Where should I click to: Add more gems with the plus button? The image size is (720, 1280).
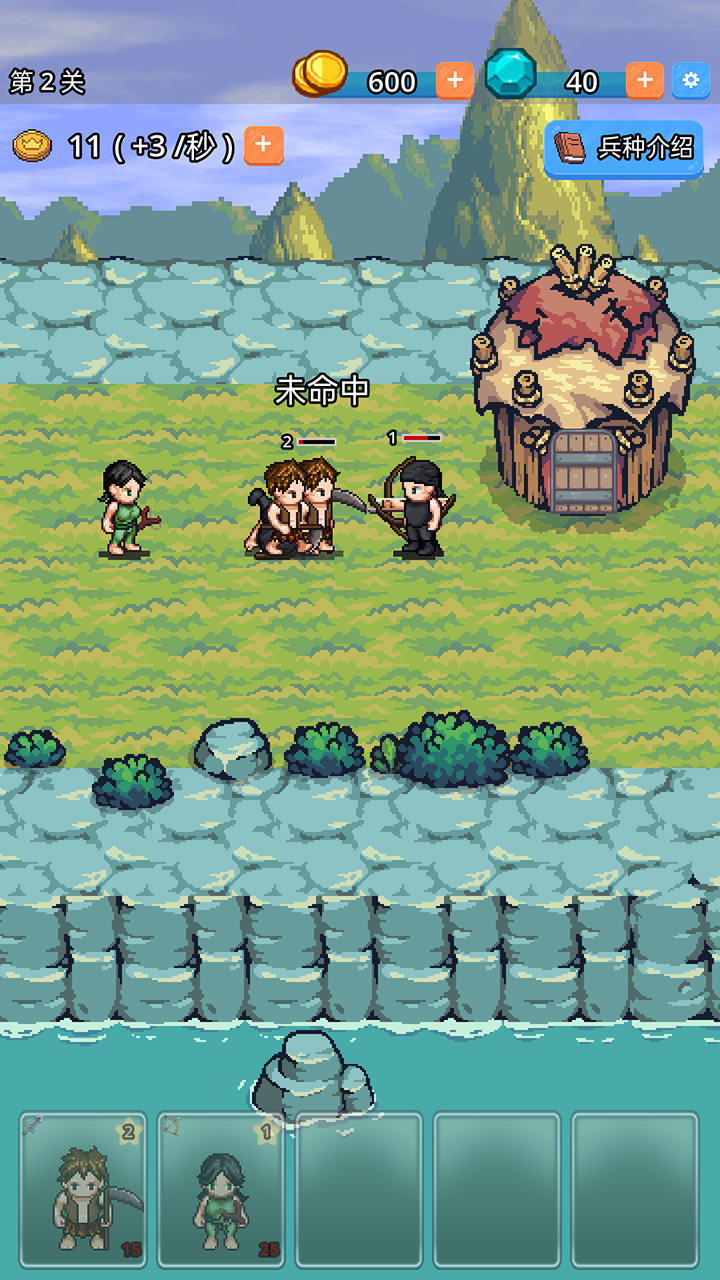click(x=644, y=80)
